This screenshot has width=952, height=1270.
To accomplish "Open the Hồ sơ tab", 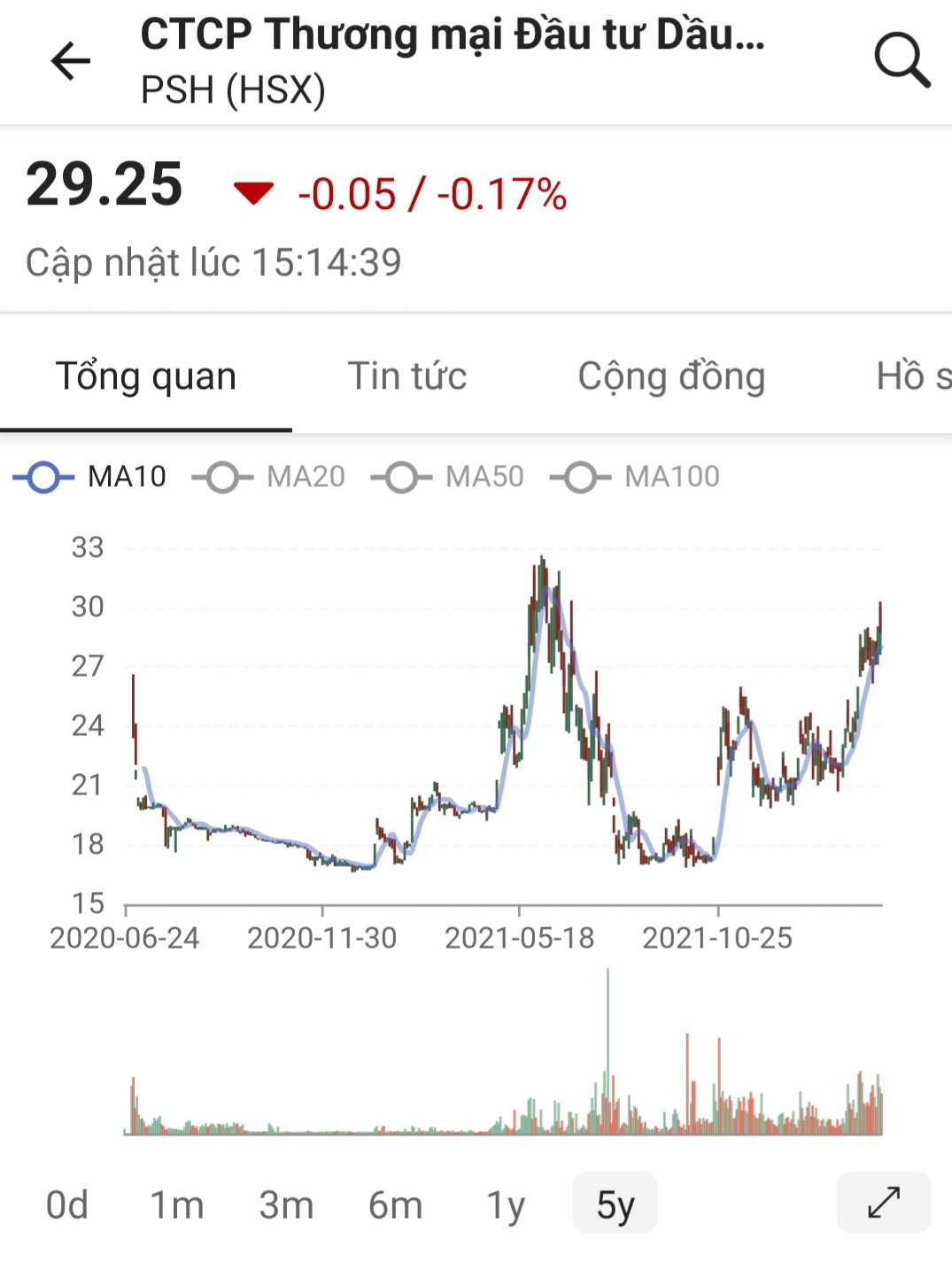I will pos(912,376).
